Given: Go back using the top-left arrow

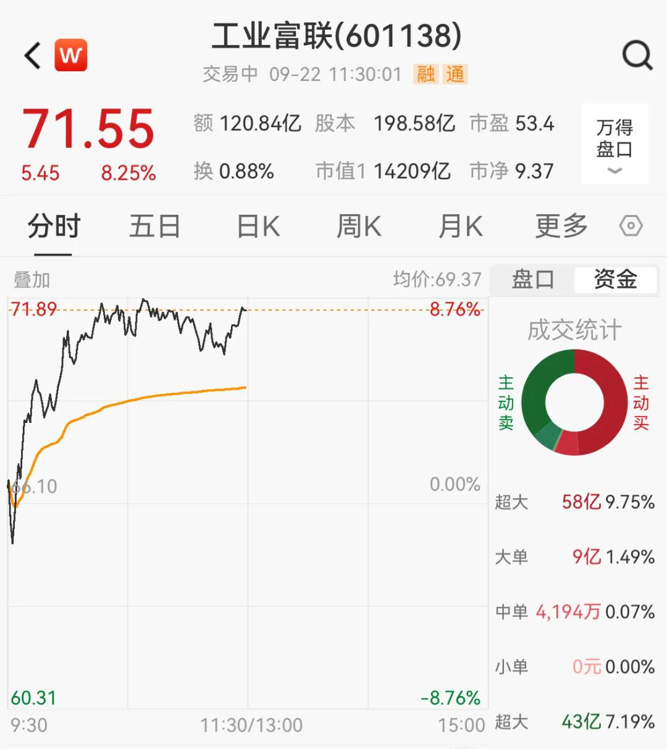Looking at the screenshot, I should pos(32,55).
